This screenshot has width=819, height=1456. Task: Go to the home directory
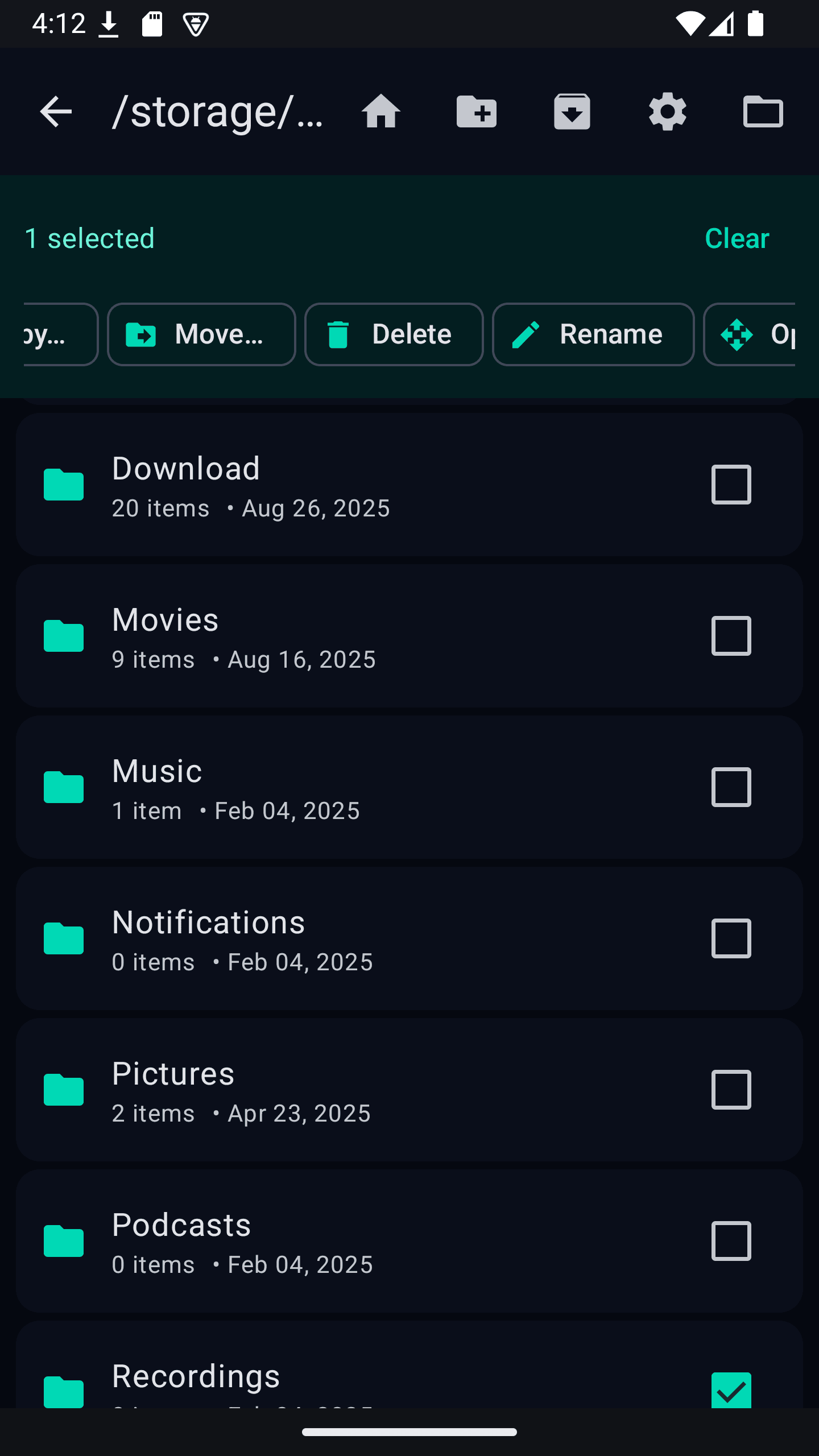tap(381, 111)
